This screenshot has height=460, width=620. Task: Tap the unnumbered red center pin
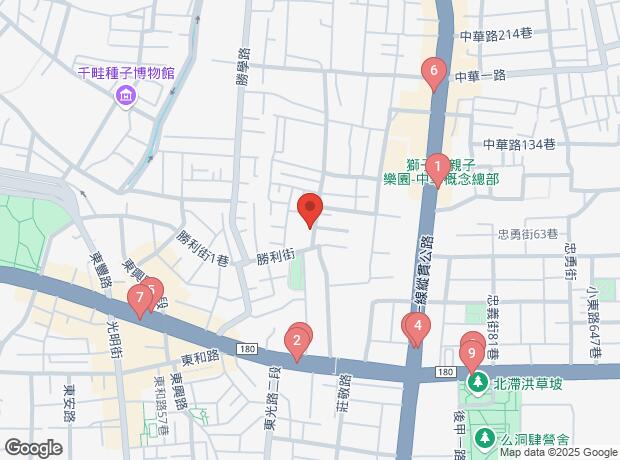tap(310, 210)
